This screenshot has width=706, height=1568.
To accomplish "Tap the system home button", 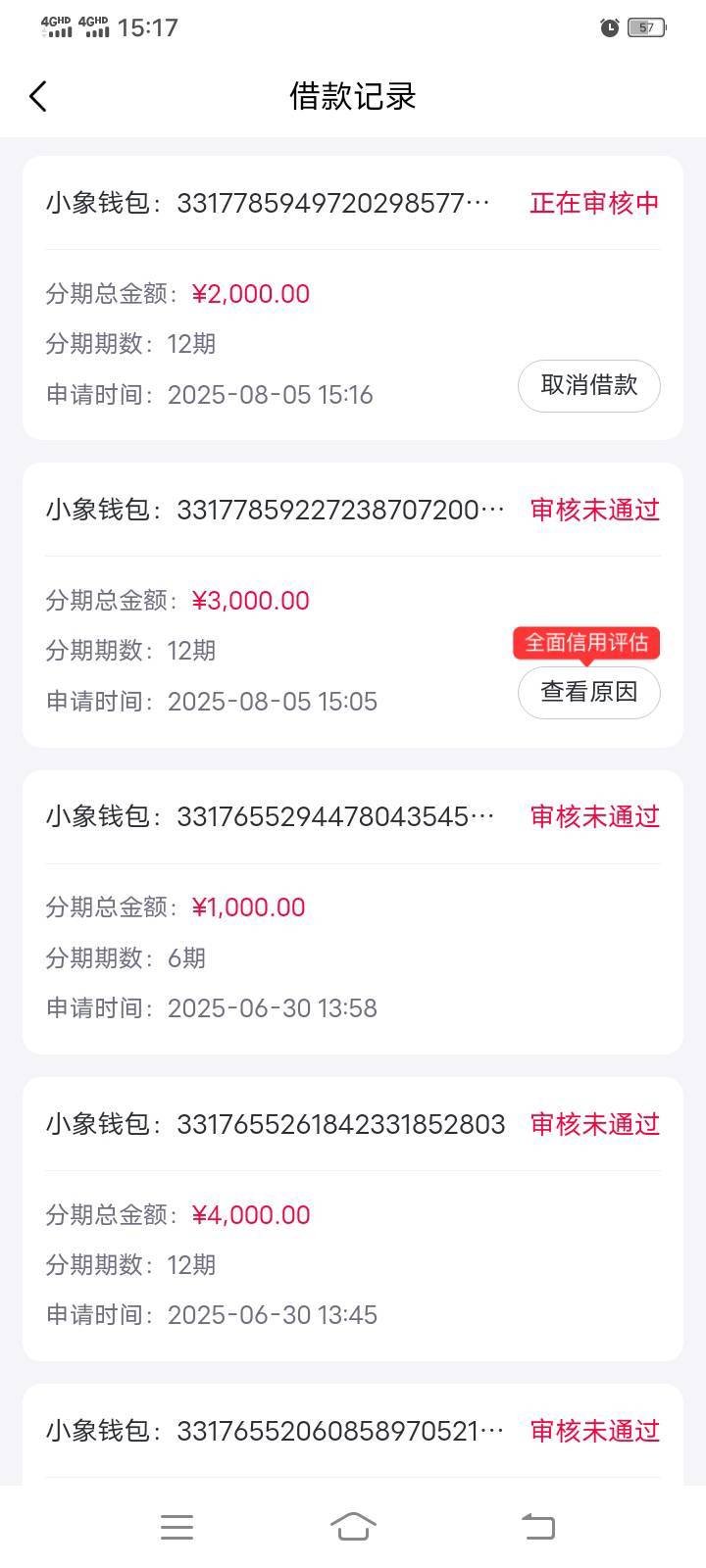I will [x=353, y=1526].
